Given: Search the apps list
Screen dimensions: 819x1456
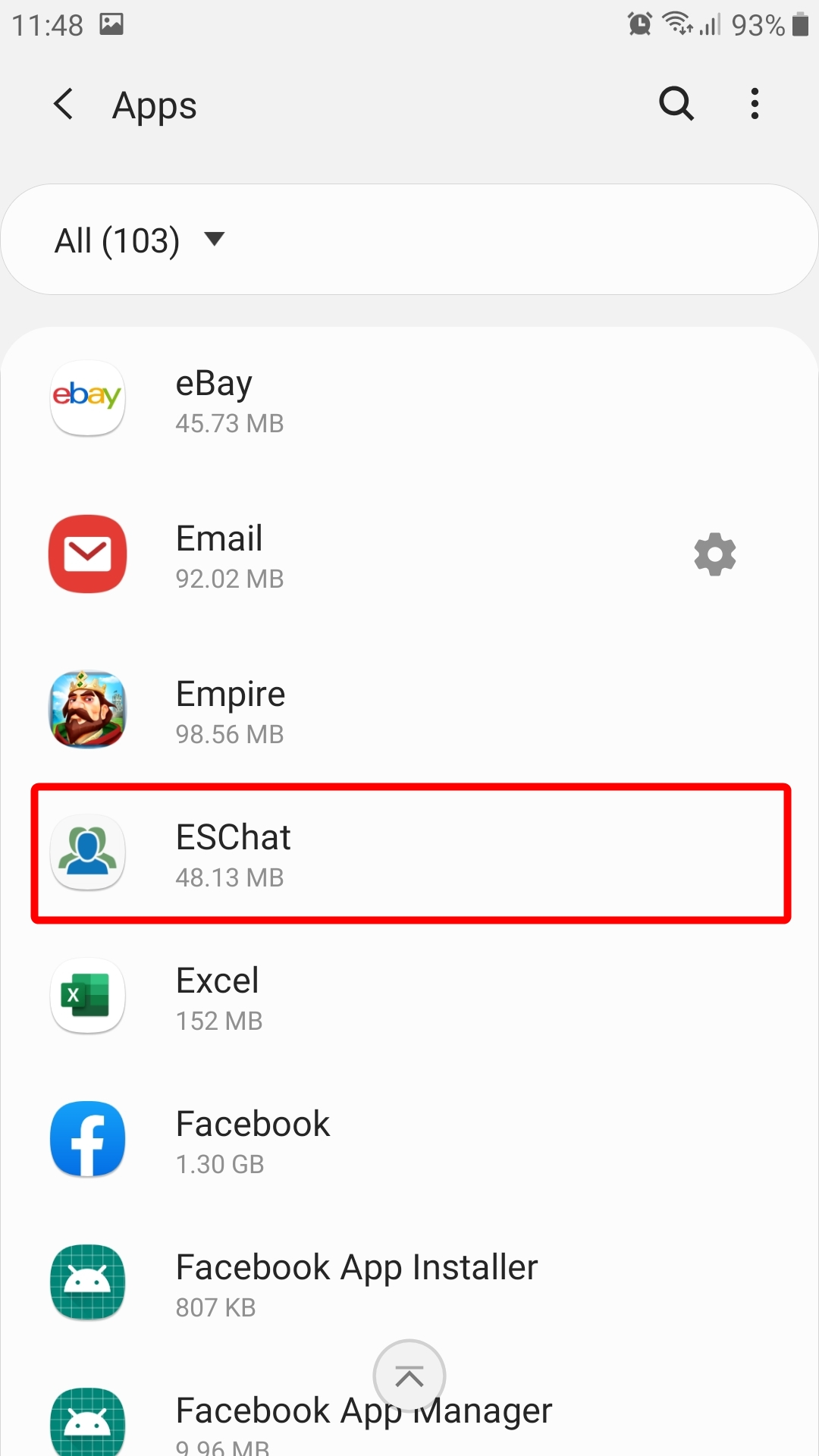Looking at the screenshot, I should click(676, 104).
